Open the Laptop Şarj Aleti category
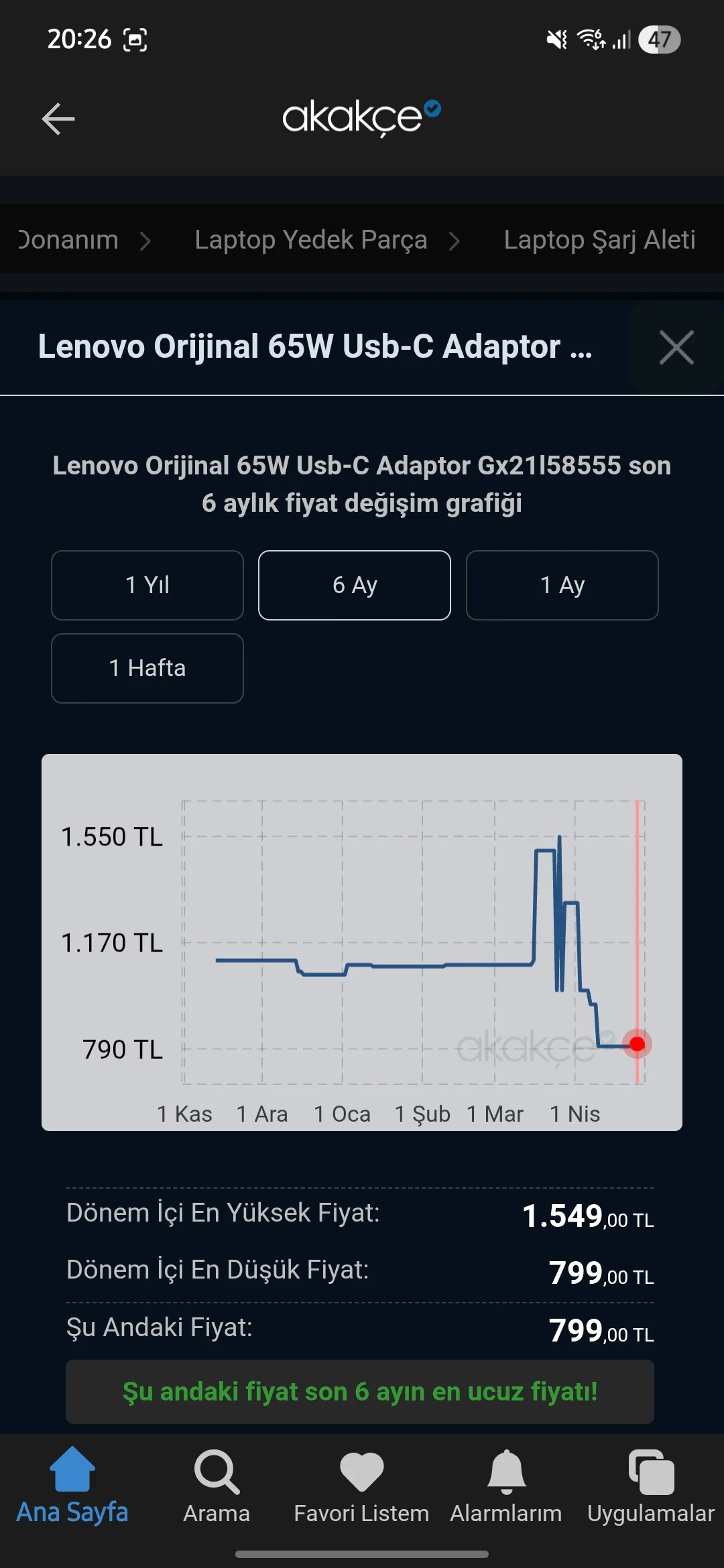 pos(599,239)
